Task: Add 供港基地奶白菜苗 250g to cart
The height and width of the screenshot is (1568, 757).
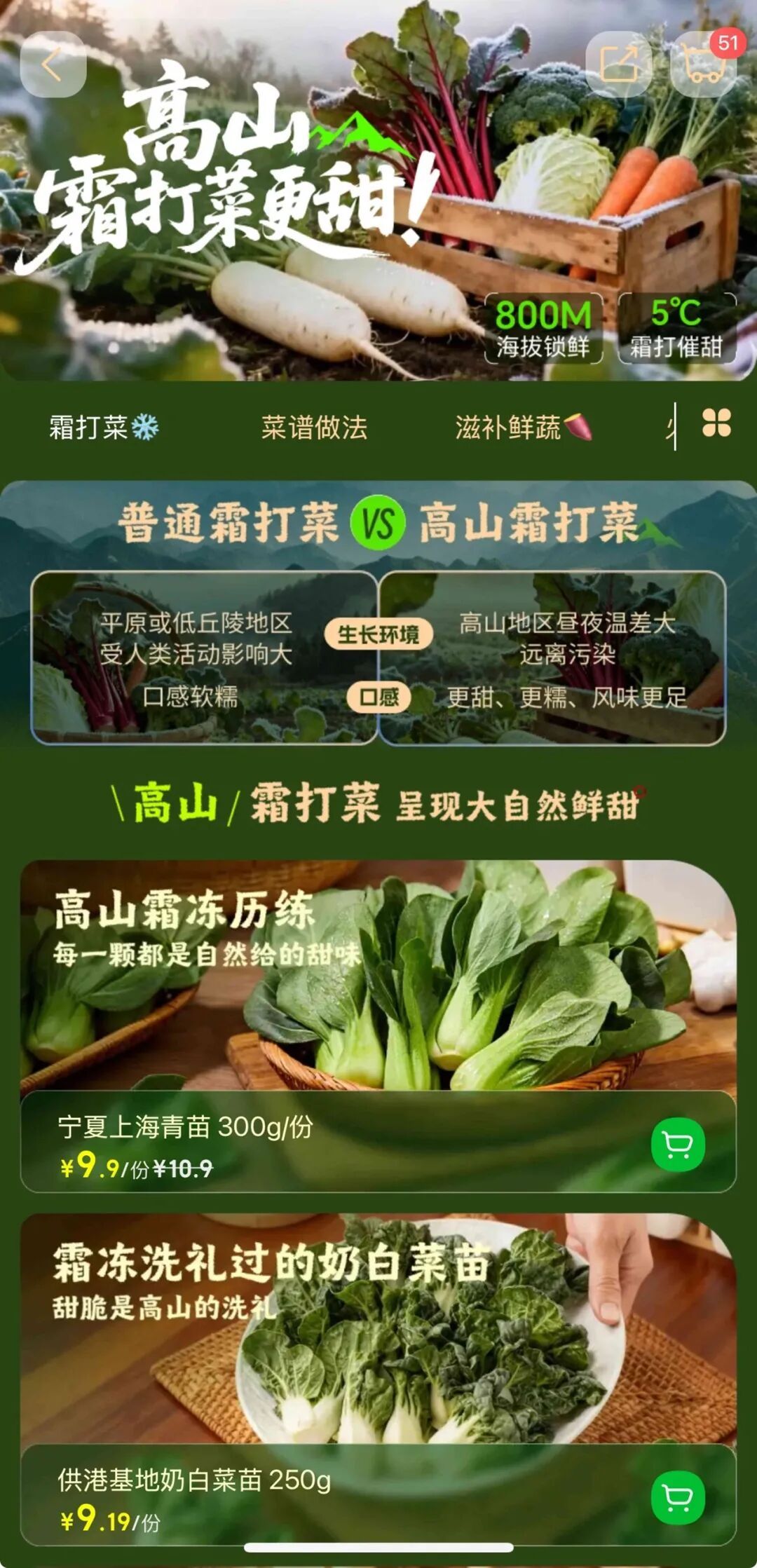Action: pyautogui.click(x=678, y=1498)
